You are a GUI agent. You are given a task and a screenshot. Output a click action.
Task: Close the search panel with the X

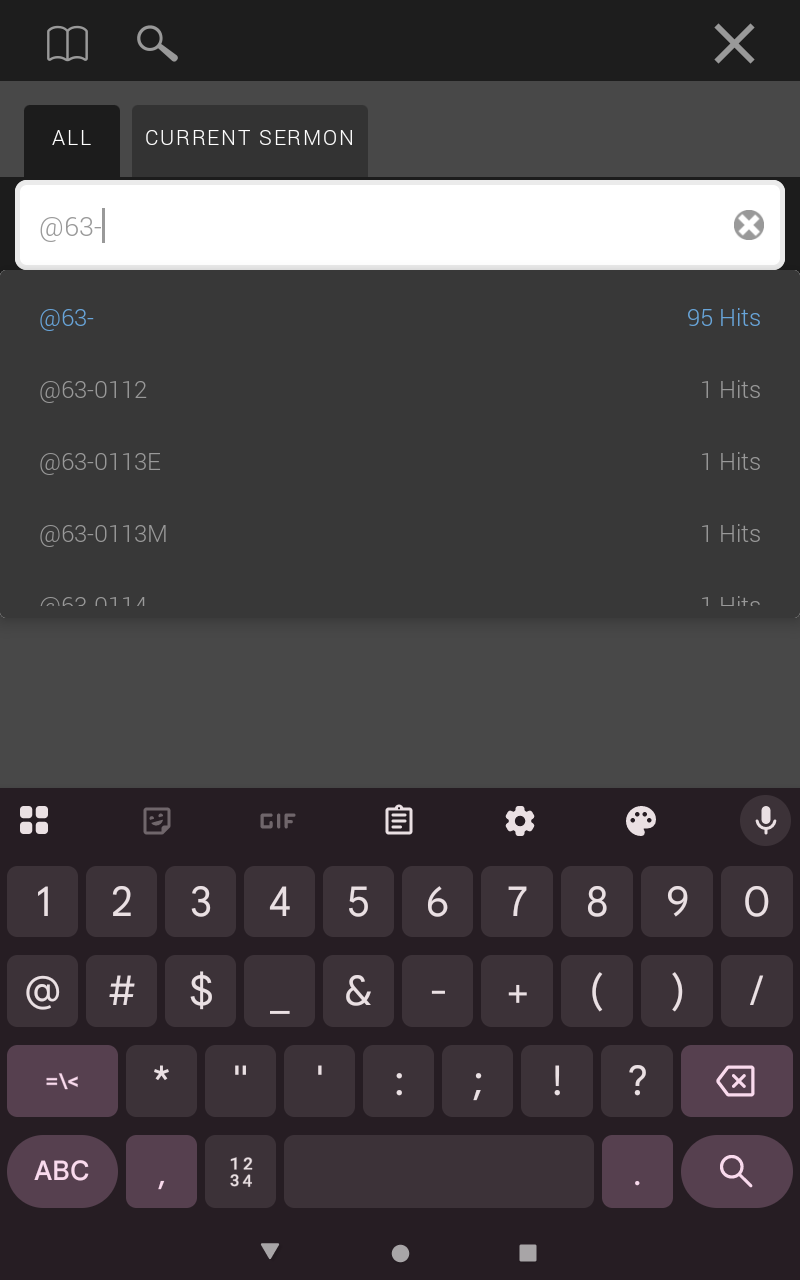click(734, 44)
